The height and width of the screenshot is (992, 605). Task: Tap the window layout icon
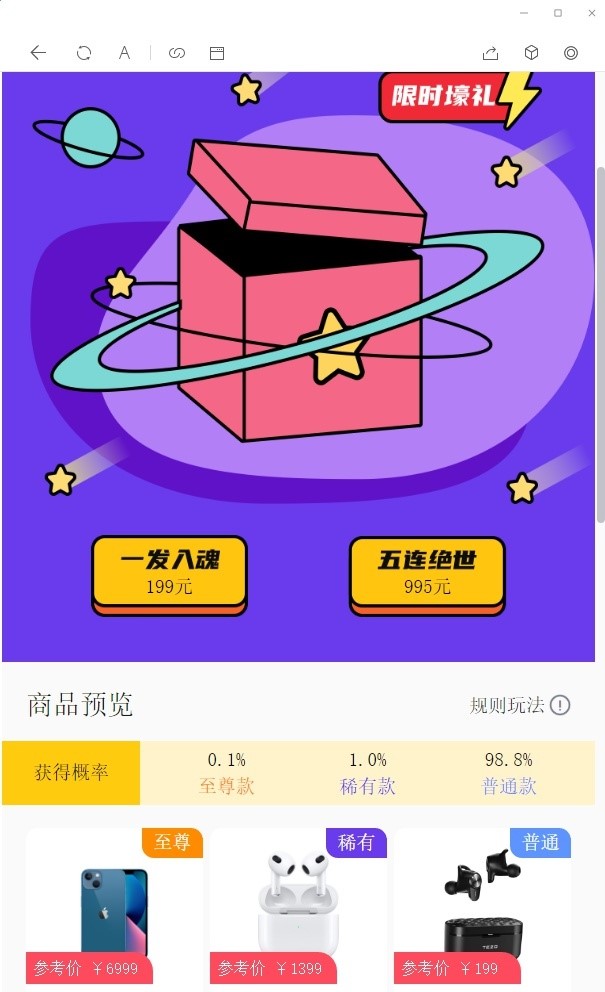[216, 53]
